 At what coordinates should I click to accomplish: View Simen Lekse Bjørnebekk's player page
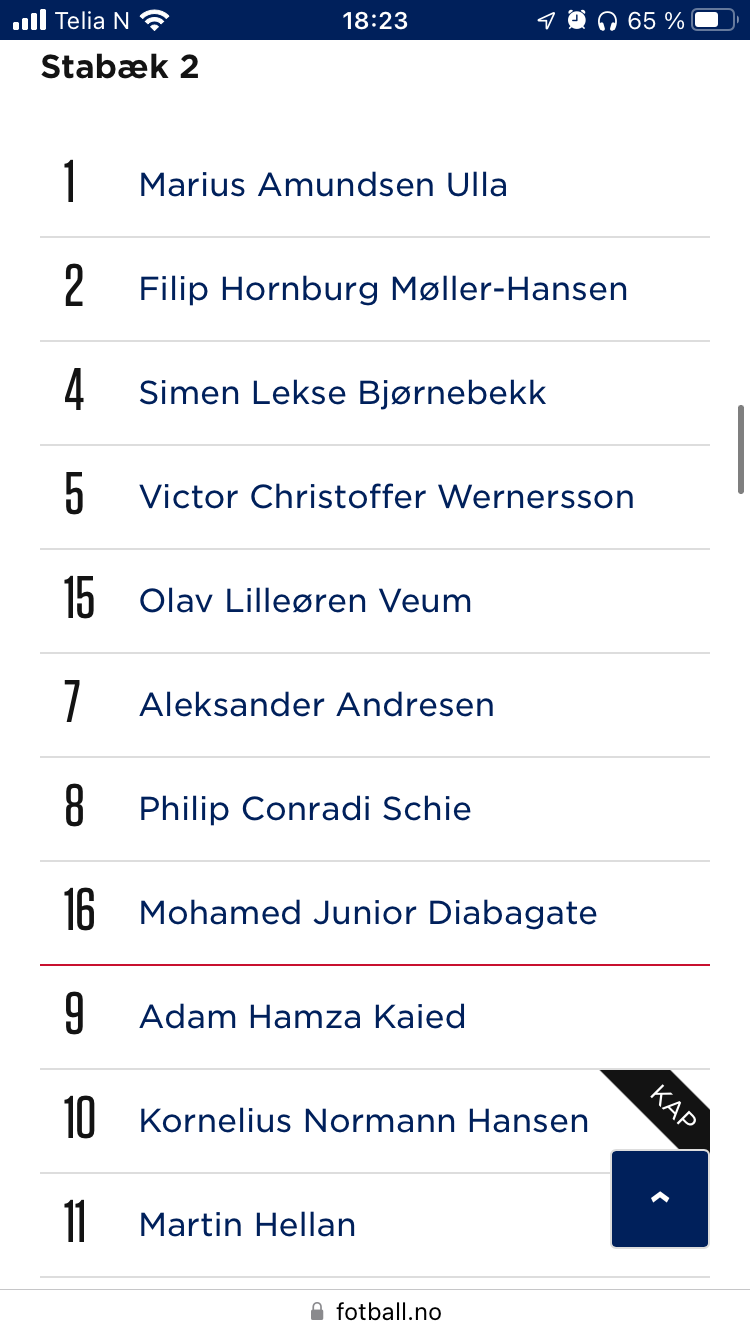point(343,393)
